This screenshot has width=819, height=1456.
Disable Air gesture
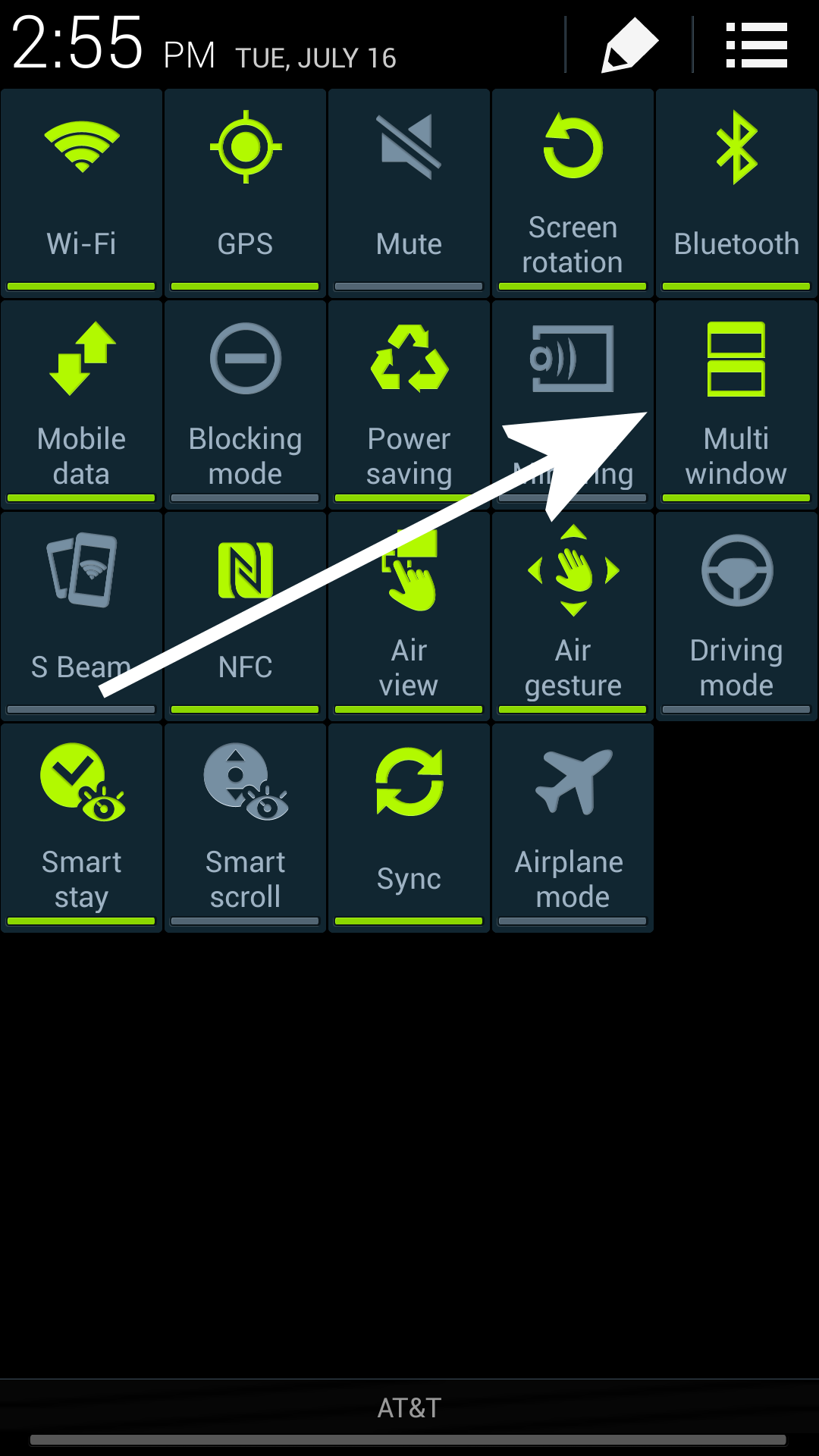point(573,616)
